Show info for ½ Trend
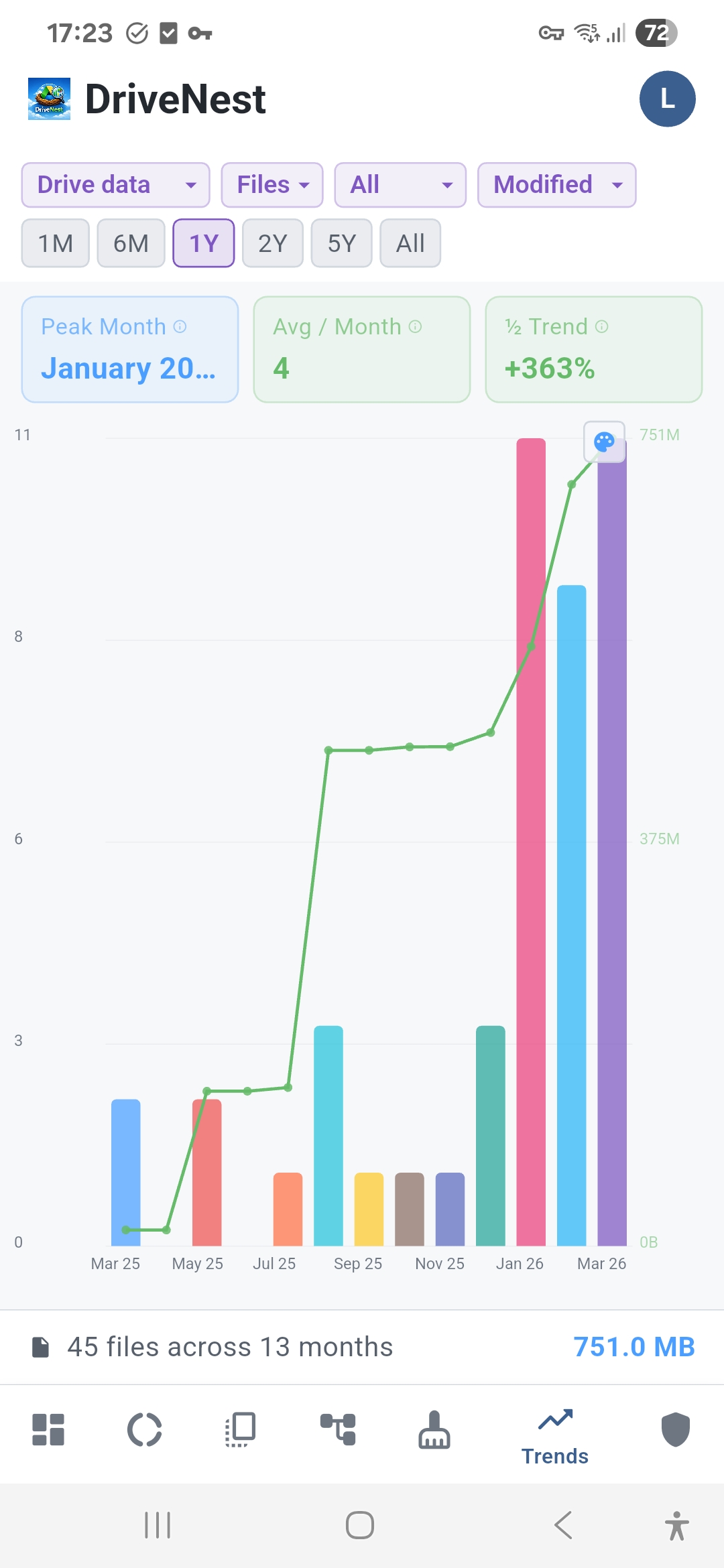 pyautogui.click(x=602, y=326)
